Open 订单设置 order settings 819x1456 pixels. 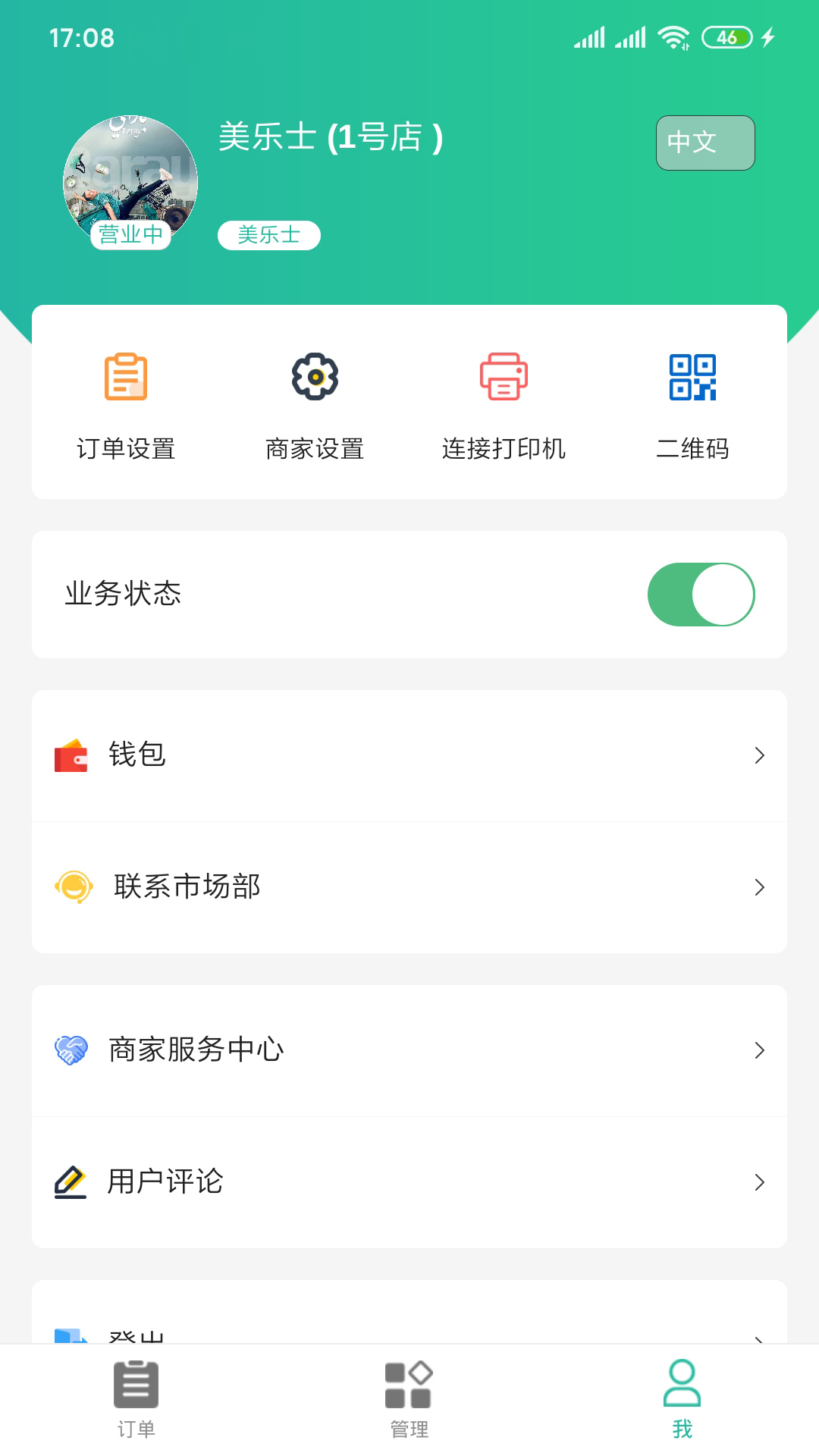click(126, 404)
